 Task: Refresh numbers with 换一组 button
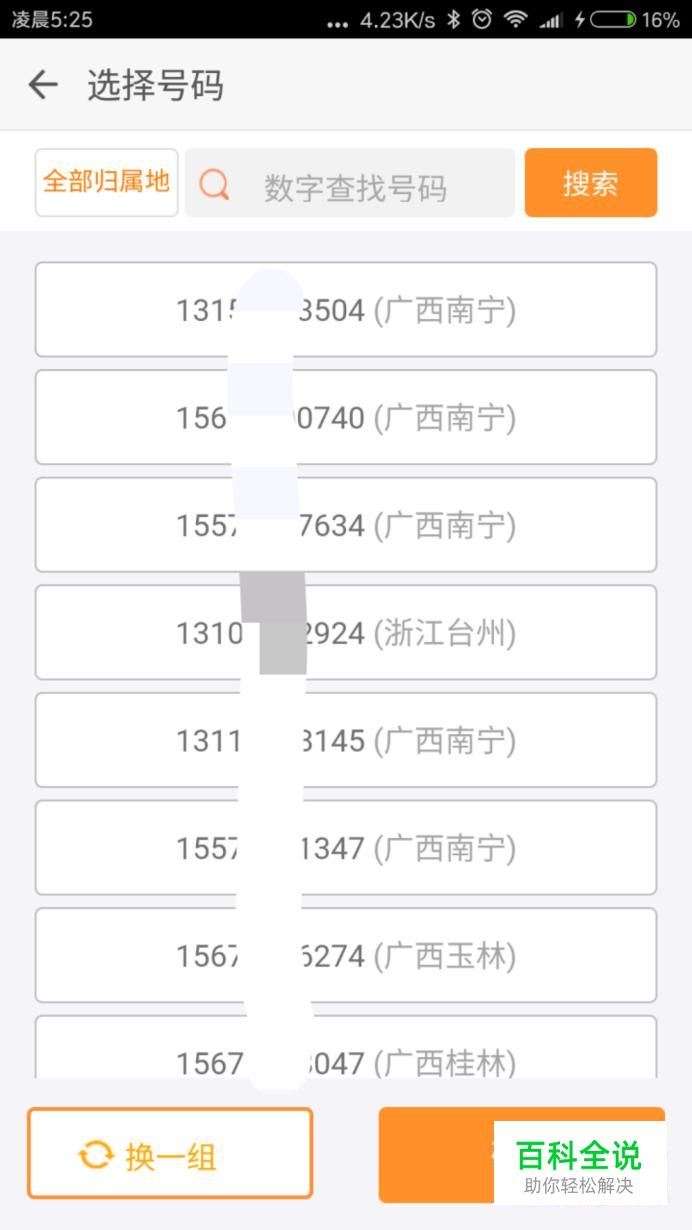click(170, 1154)
